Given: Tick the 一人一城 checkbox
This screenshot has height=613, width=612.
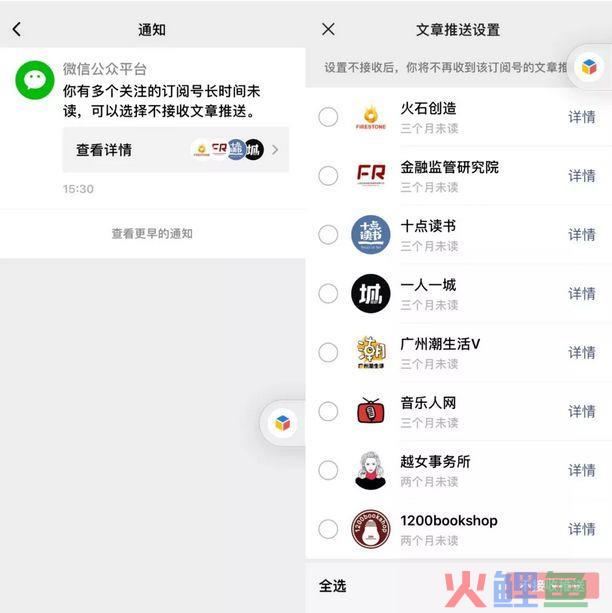Looking at the screenshot, I should point(328,293).
